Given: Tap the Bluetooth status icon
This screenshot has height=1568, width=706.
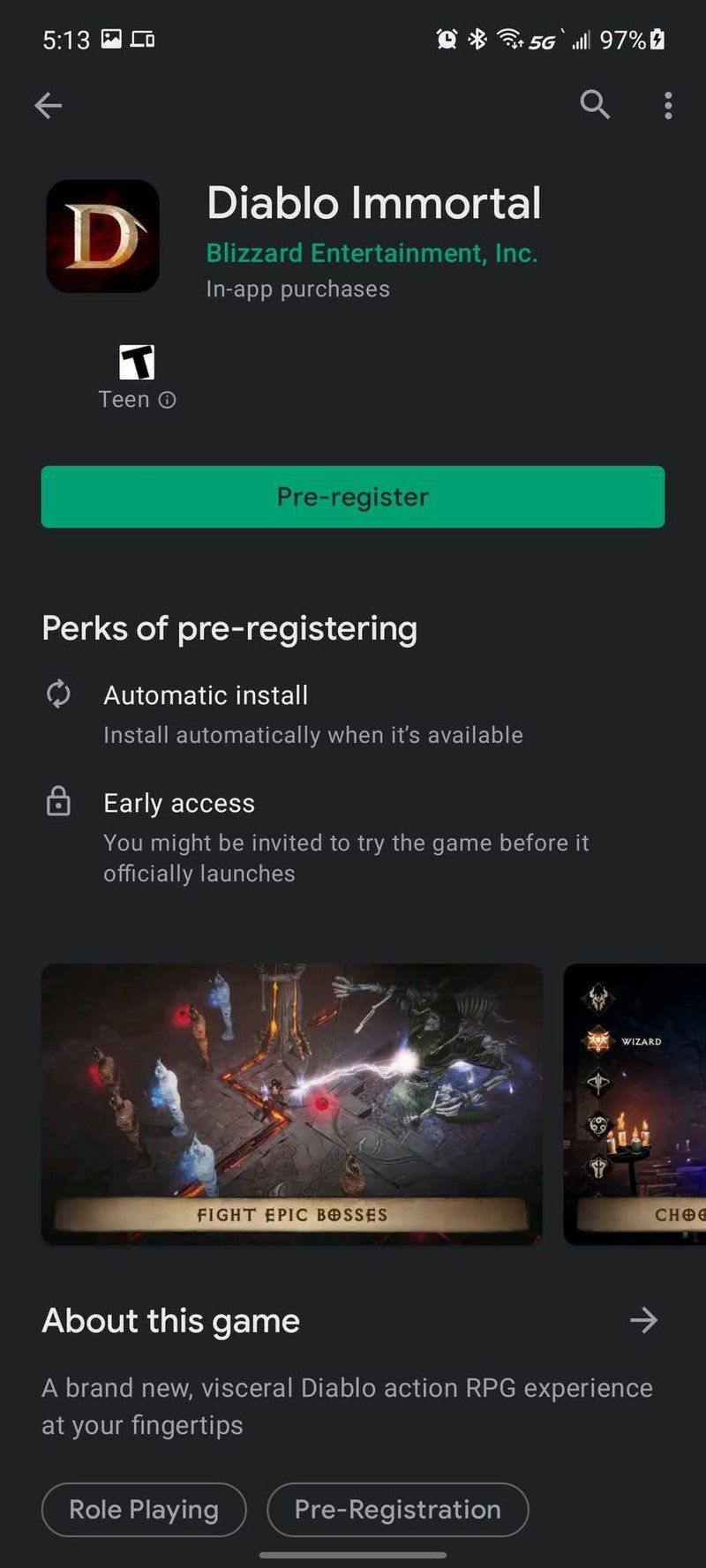Looking at the screenshot, I should [x=478, y=39].
